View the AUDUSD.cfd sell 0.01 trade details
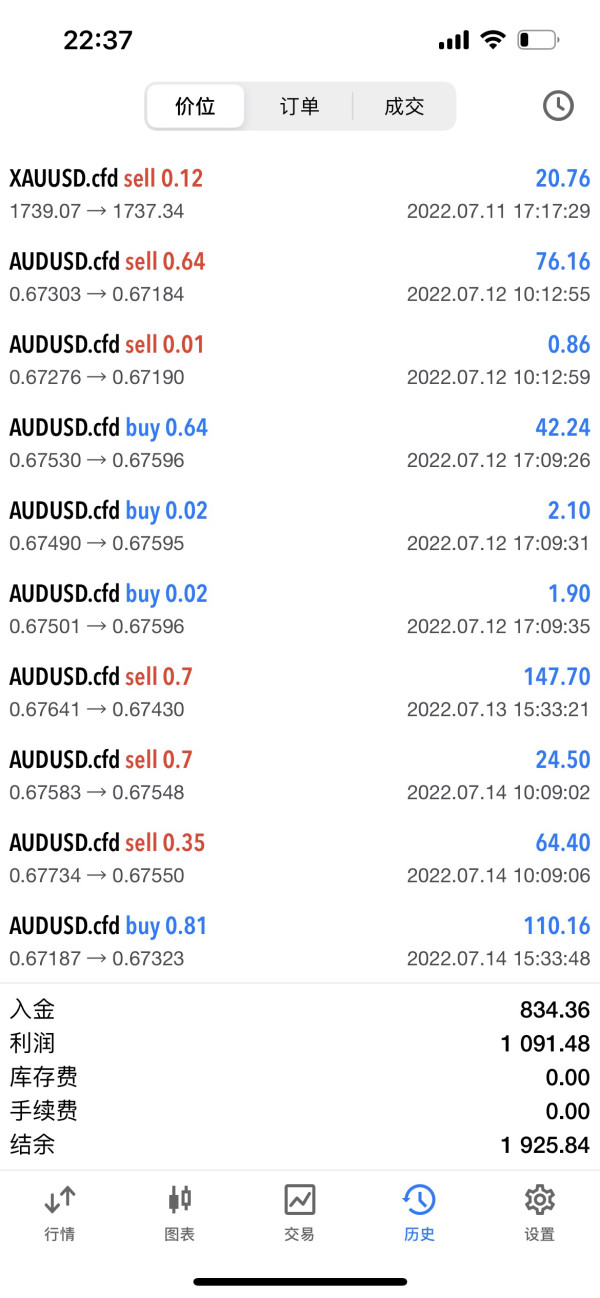Screen dimensions: 600x1298 point(300,360)
